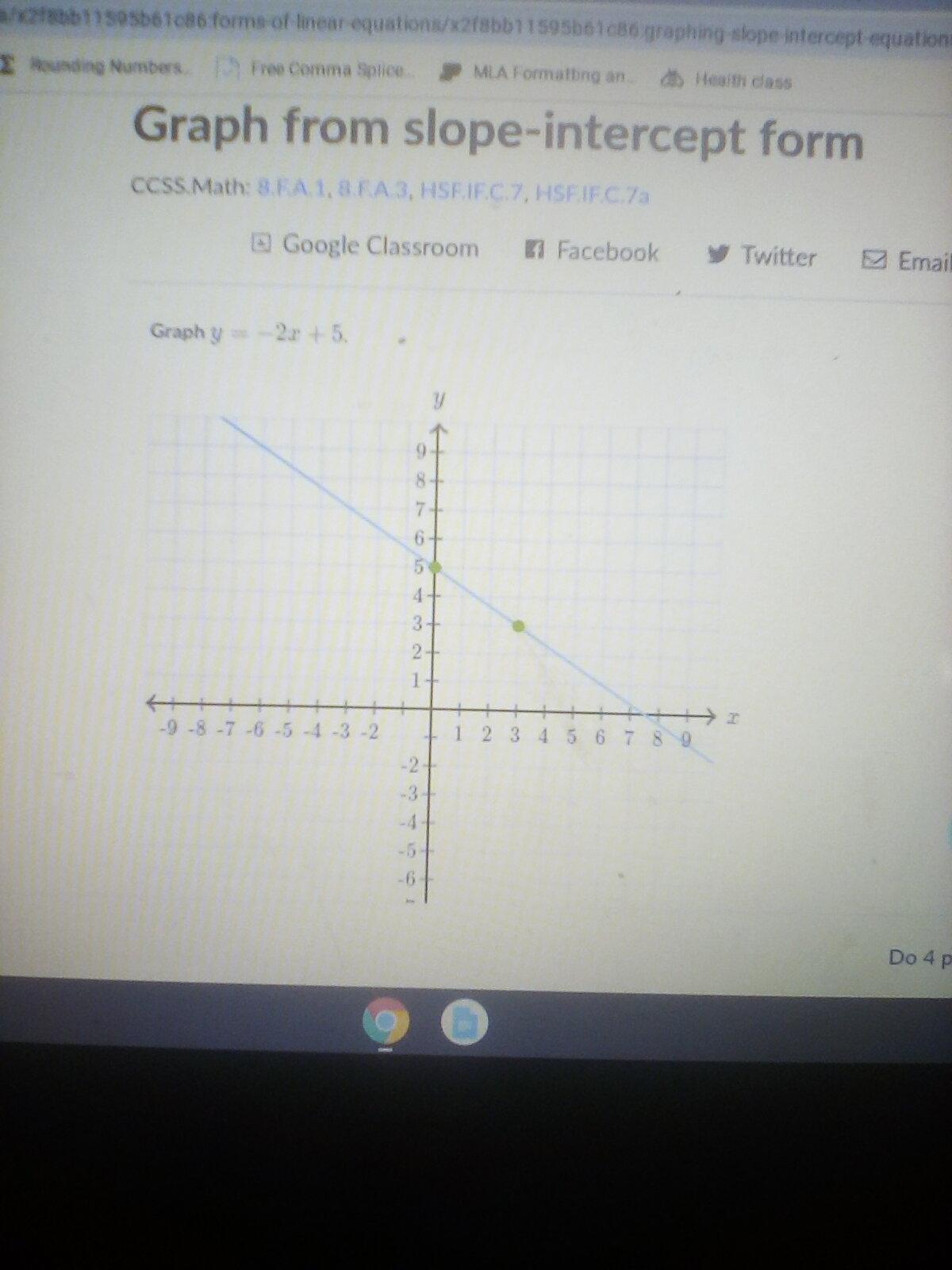This screenshot has width=952, height=1270.
Task: Open the 8.F.A.3 standard link
Action: pyautogui.click(x=372, y=191)
